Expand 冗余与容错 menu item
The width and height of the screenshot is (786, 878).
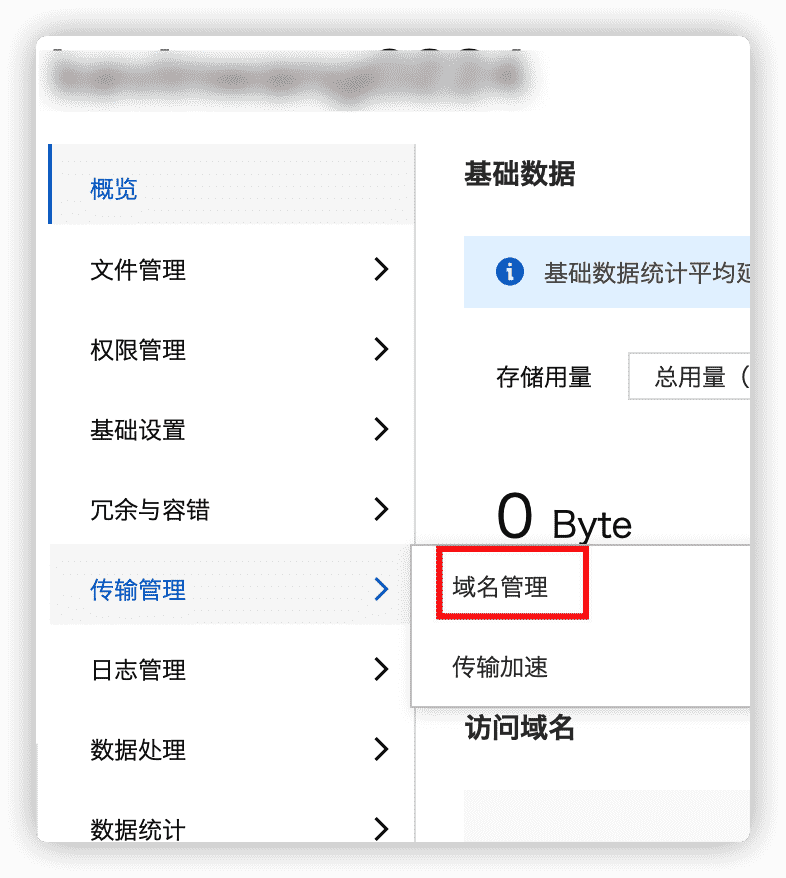pyautogui.click(x=150, y=510)
